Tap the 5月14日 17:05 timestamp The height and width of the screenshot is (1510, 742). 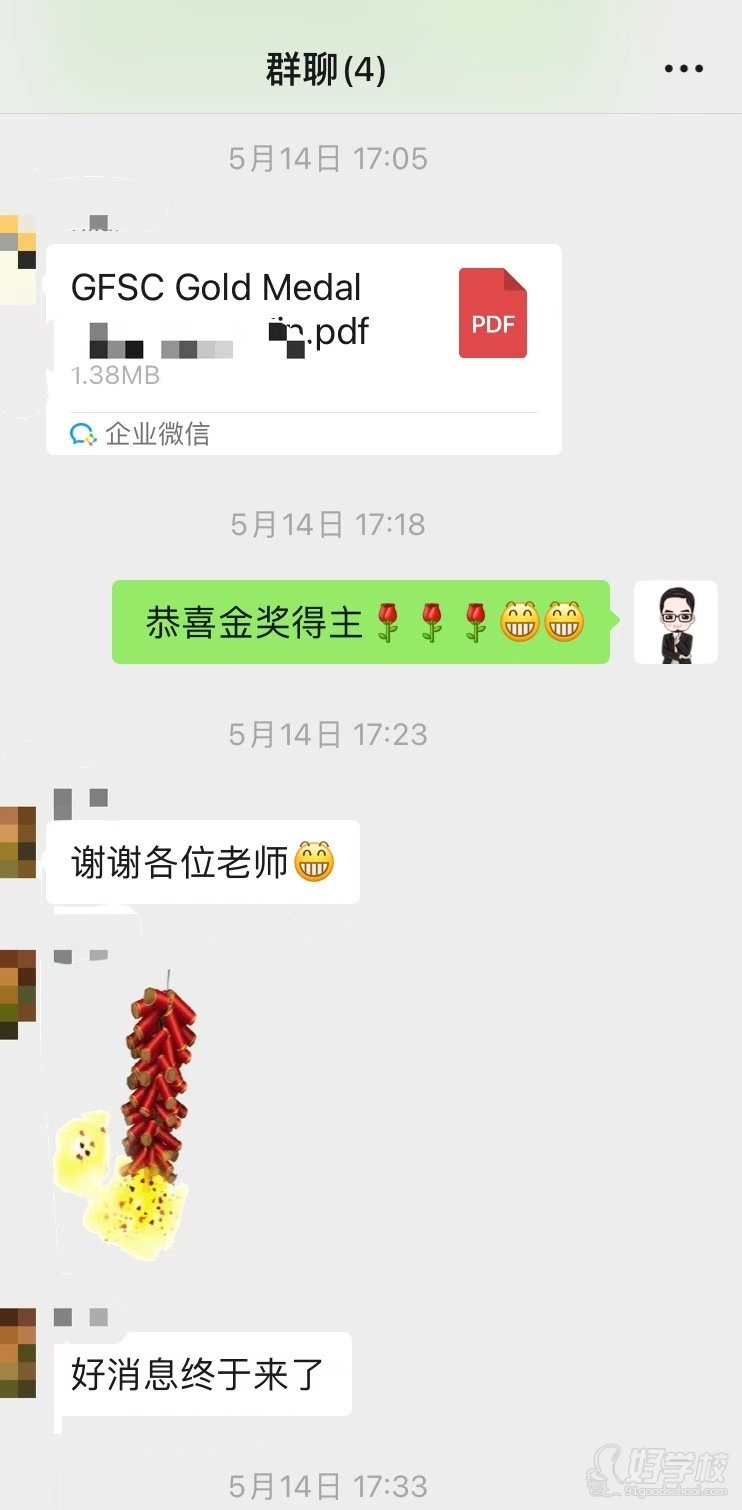(330, 158)
